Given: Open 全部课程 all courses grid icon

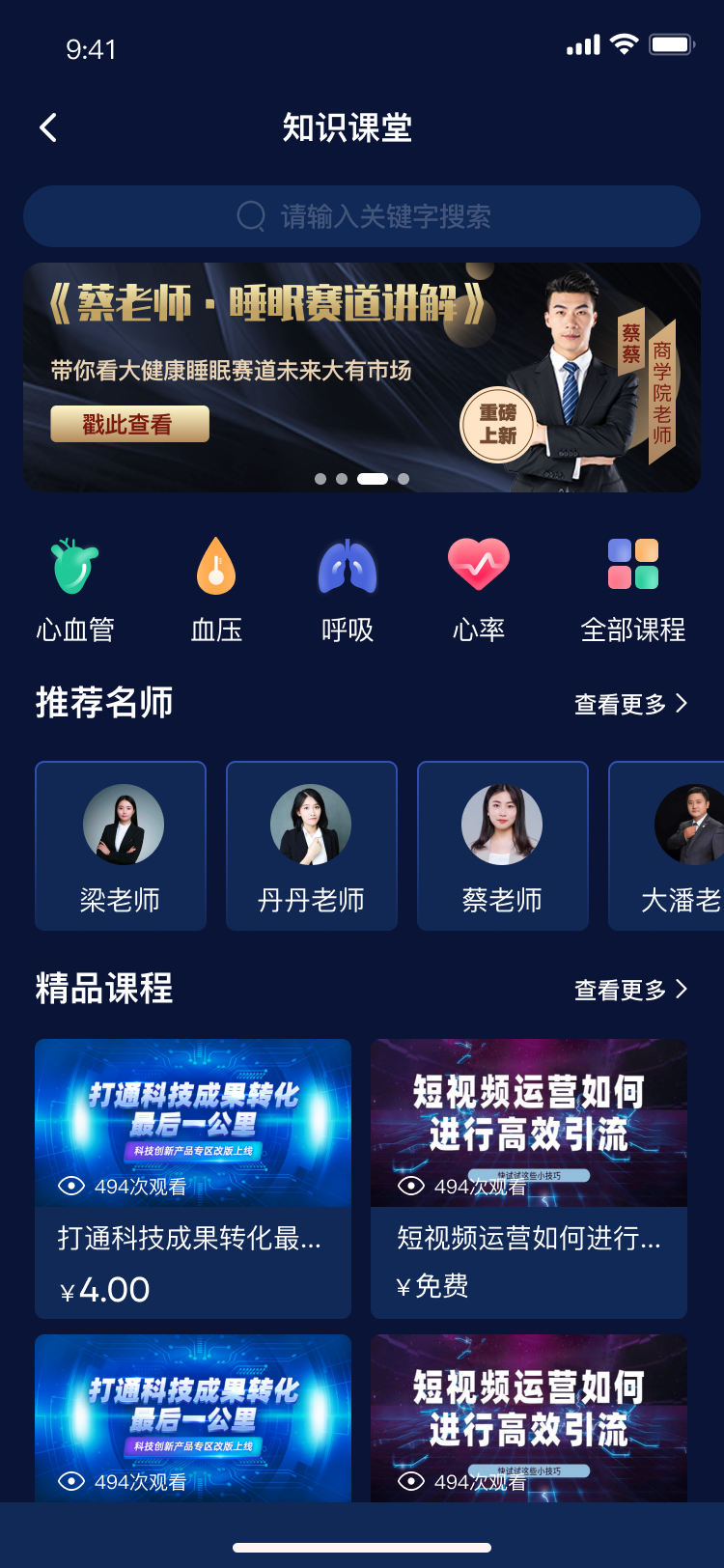Looking at the screenshot, I should 632,567.
